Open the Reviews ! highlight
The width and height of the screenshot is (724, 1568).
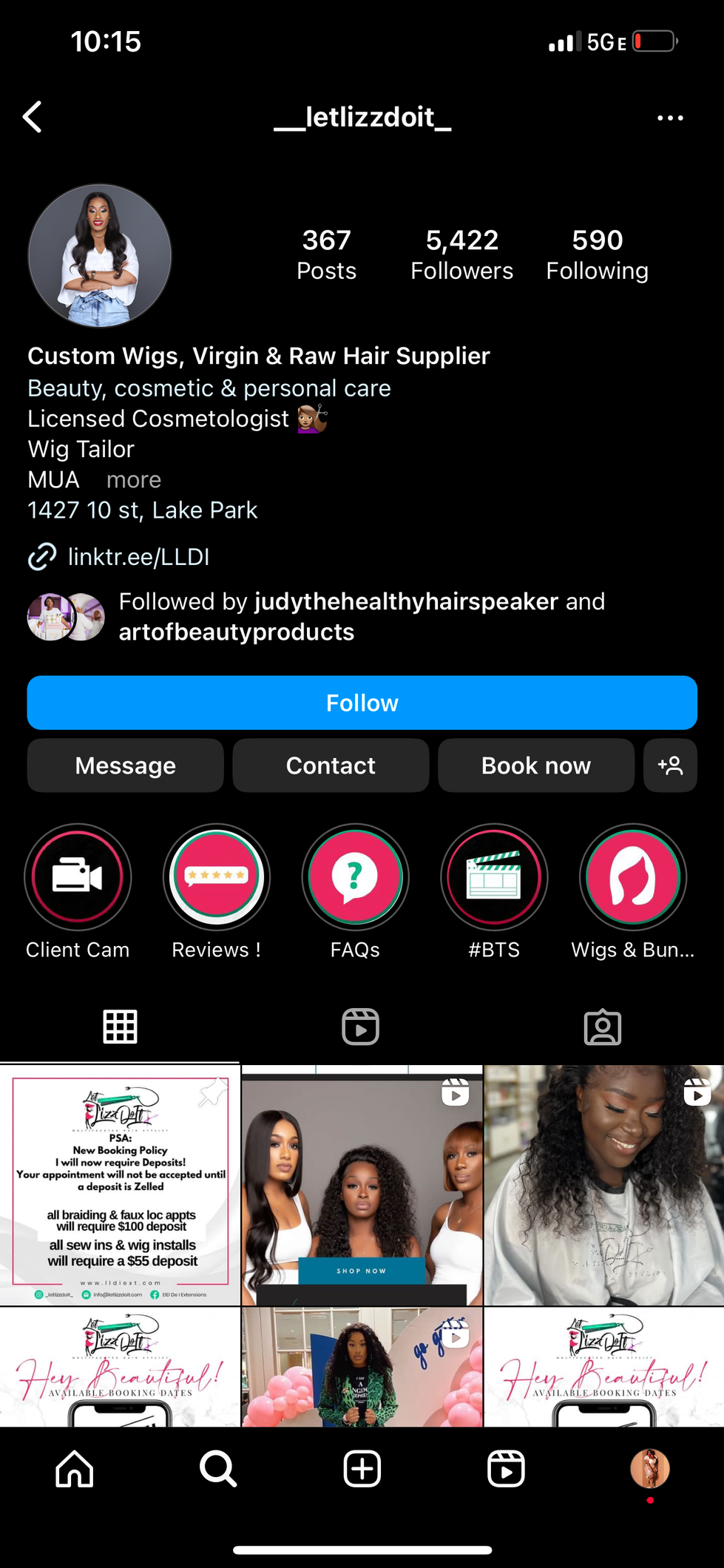point(216,877)
